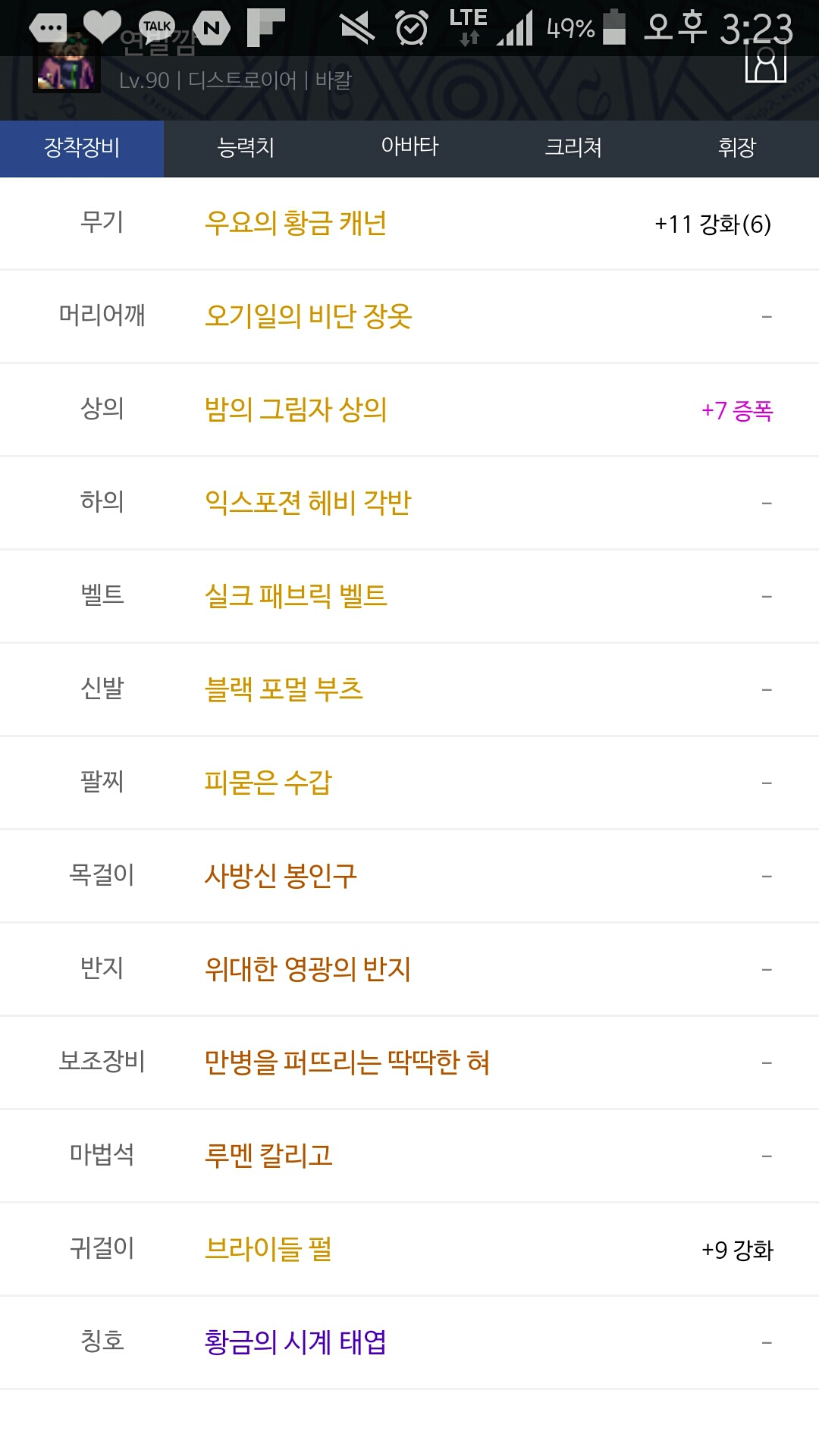The width and height of the screenshot is (819, 1456).
Task: Open the 휘장 tab
Action: [x=737, y=147]
